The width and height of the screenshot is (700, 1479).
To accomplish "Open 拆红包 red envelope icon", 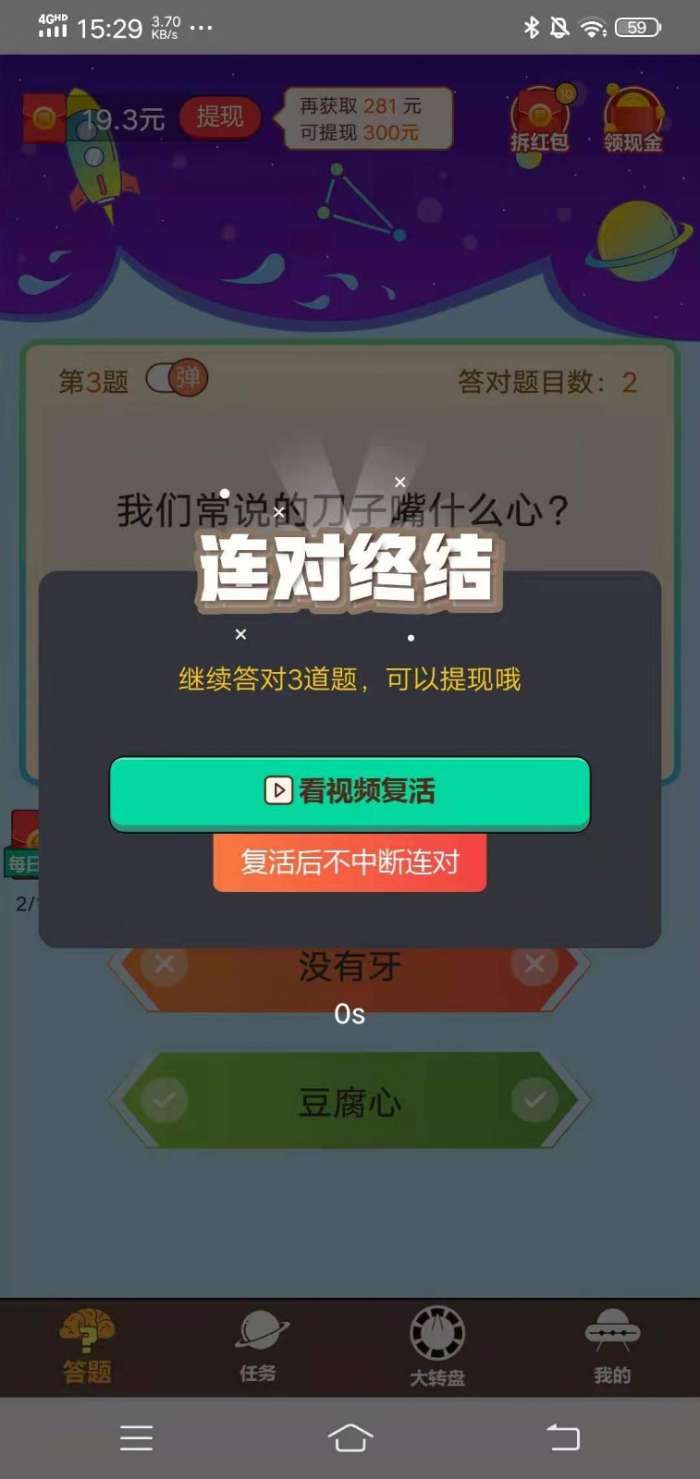I will 540,120.
